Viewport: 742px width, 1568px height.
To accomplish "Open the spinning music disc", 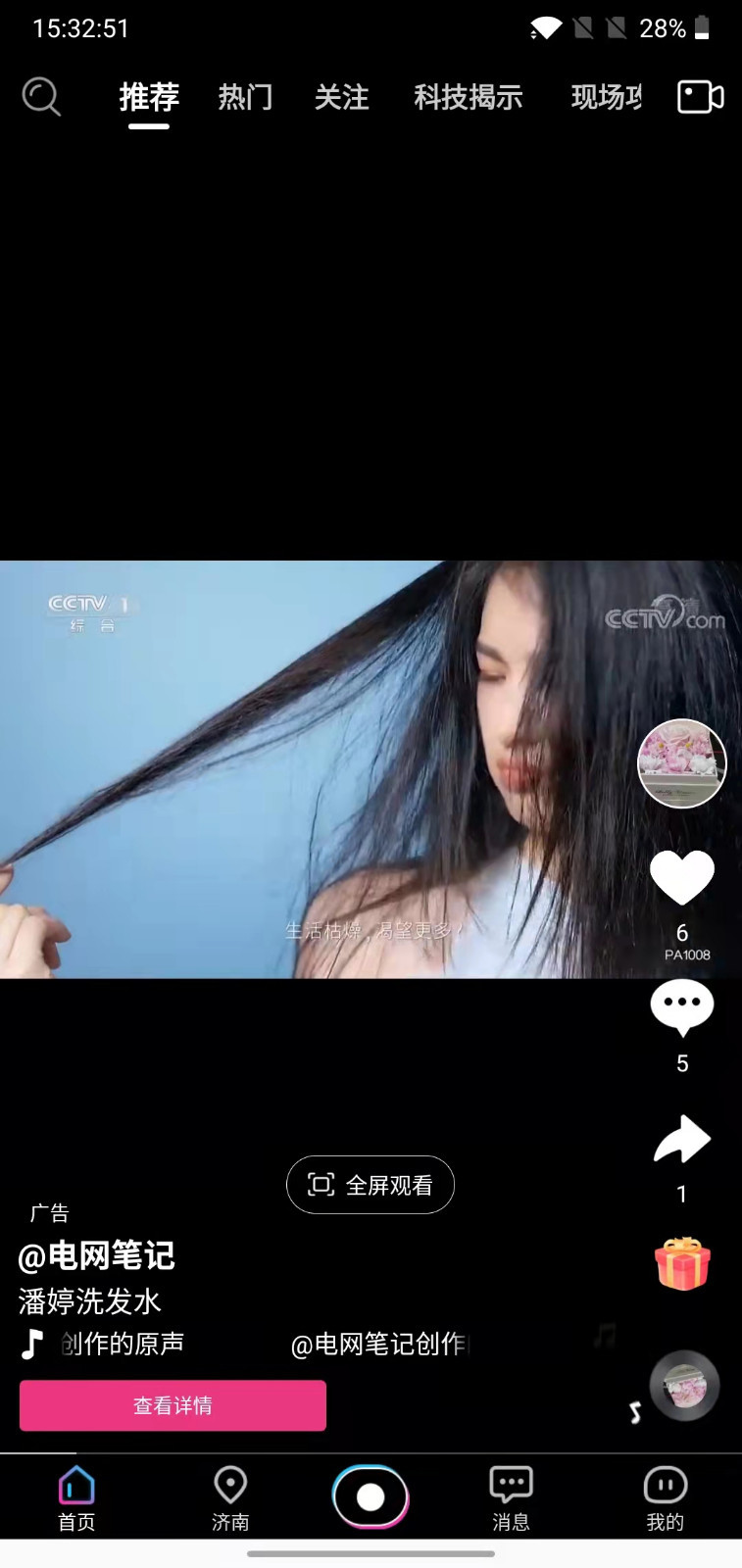I will click(685, 1386).
